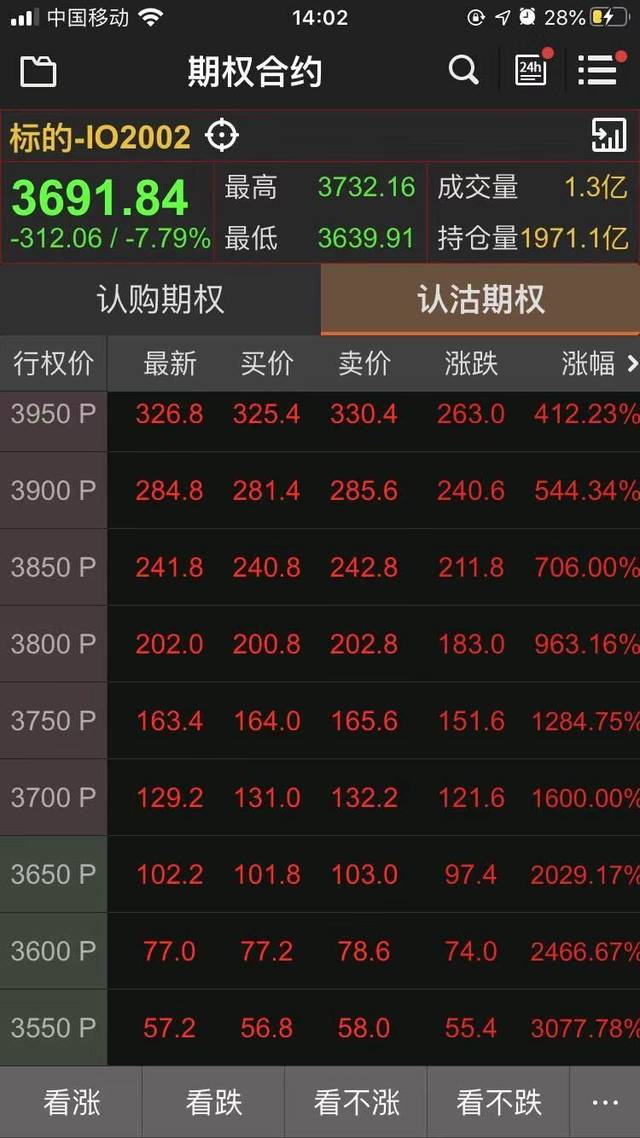
Task: Choose the 看跌 strategy button
Action: tap(213, 1103)
